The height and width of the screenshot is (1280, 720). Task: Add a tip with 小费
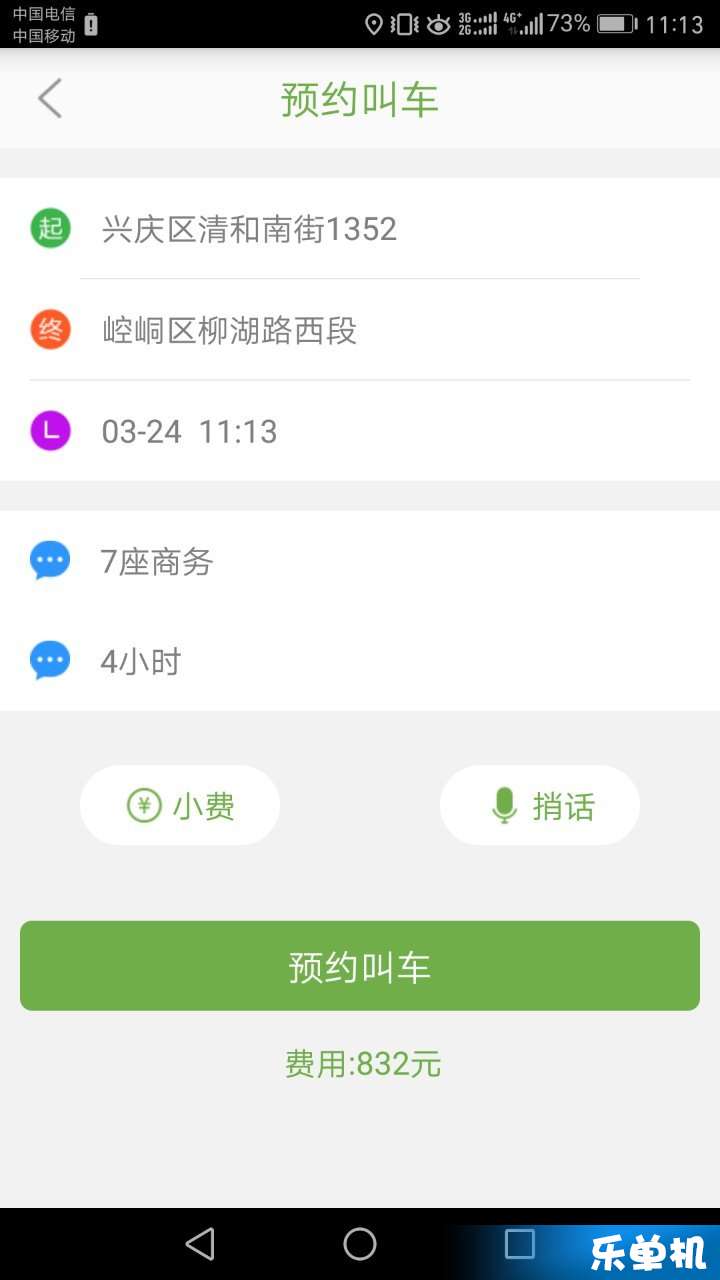click(180, 805)
